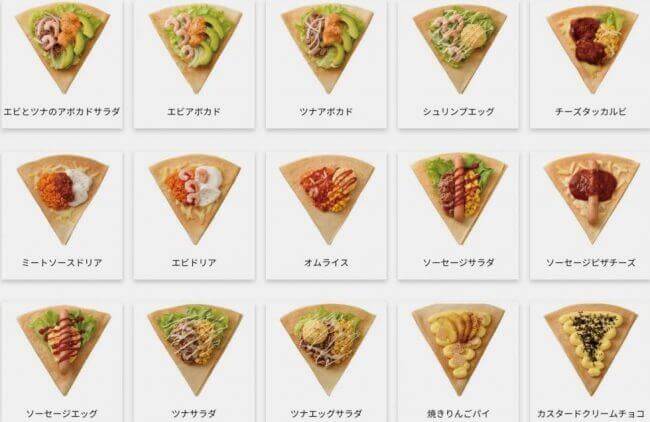Image resolution: width=650 pixels, height=422 pixels.
Task: Open the ソーセージサラダ crepe card
Action: click(458, 208)
